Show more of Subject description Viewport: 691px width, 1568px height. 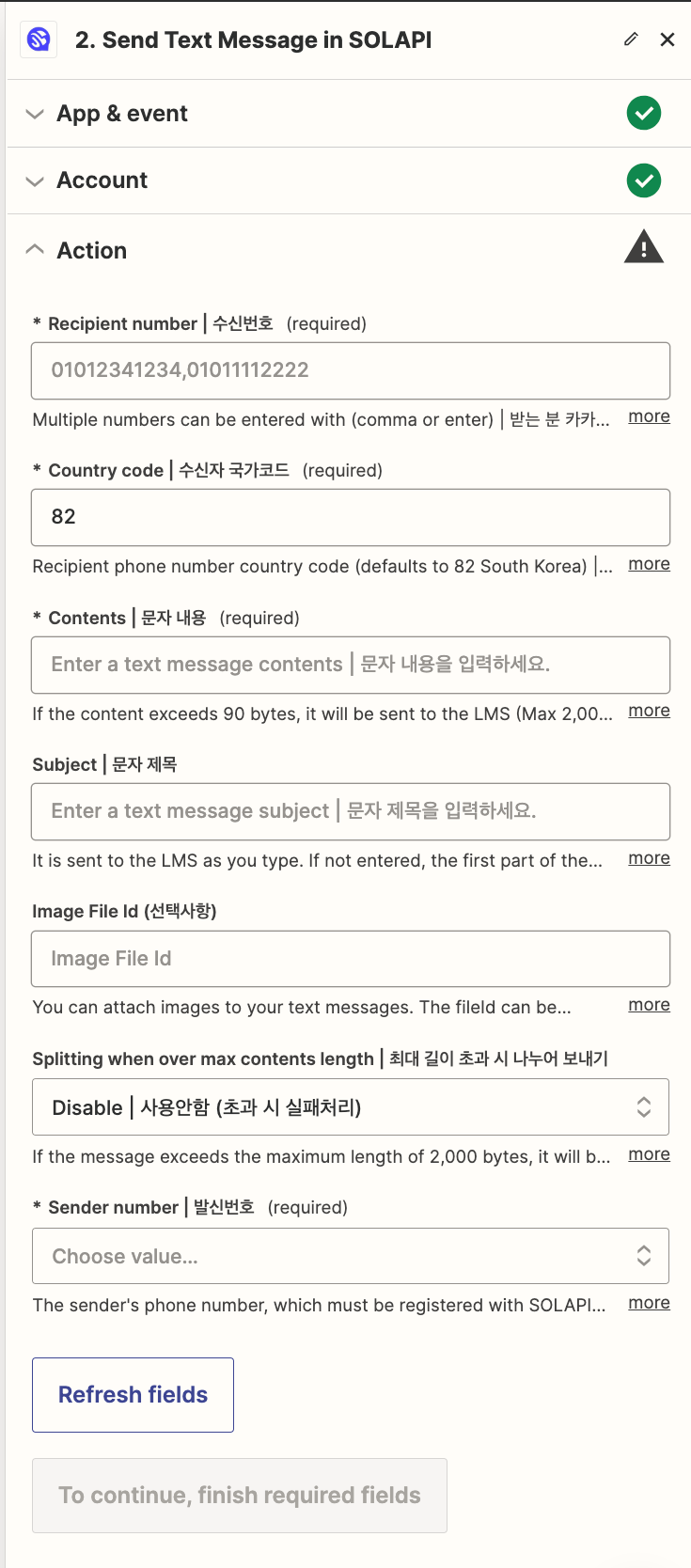pos(649,858)
